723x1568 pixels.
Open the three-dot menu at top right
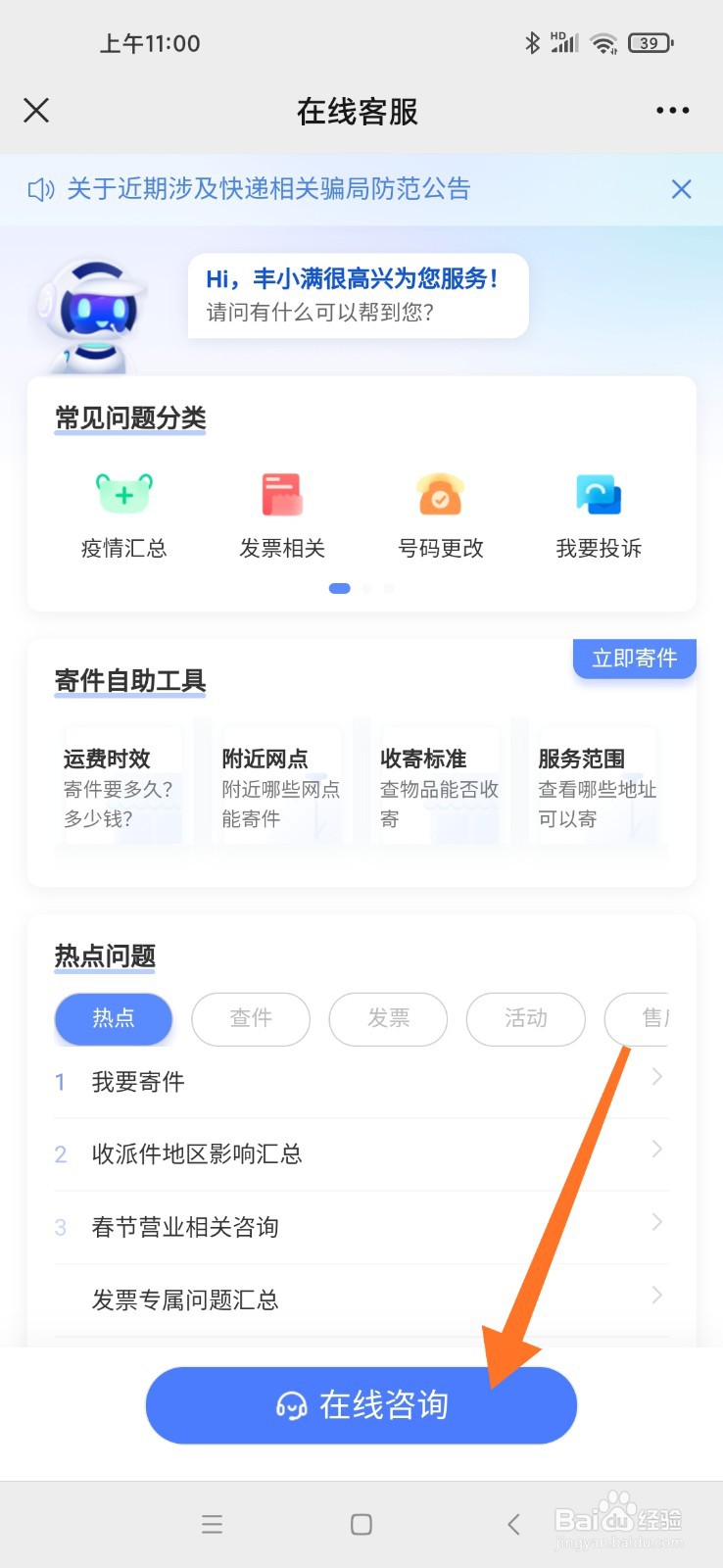(672, 110)
